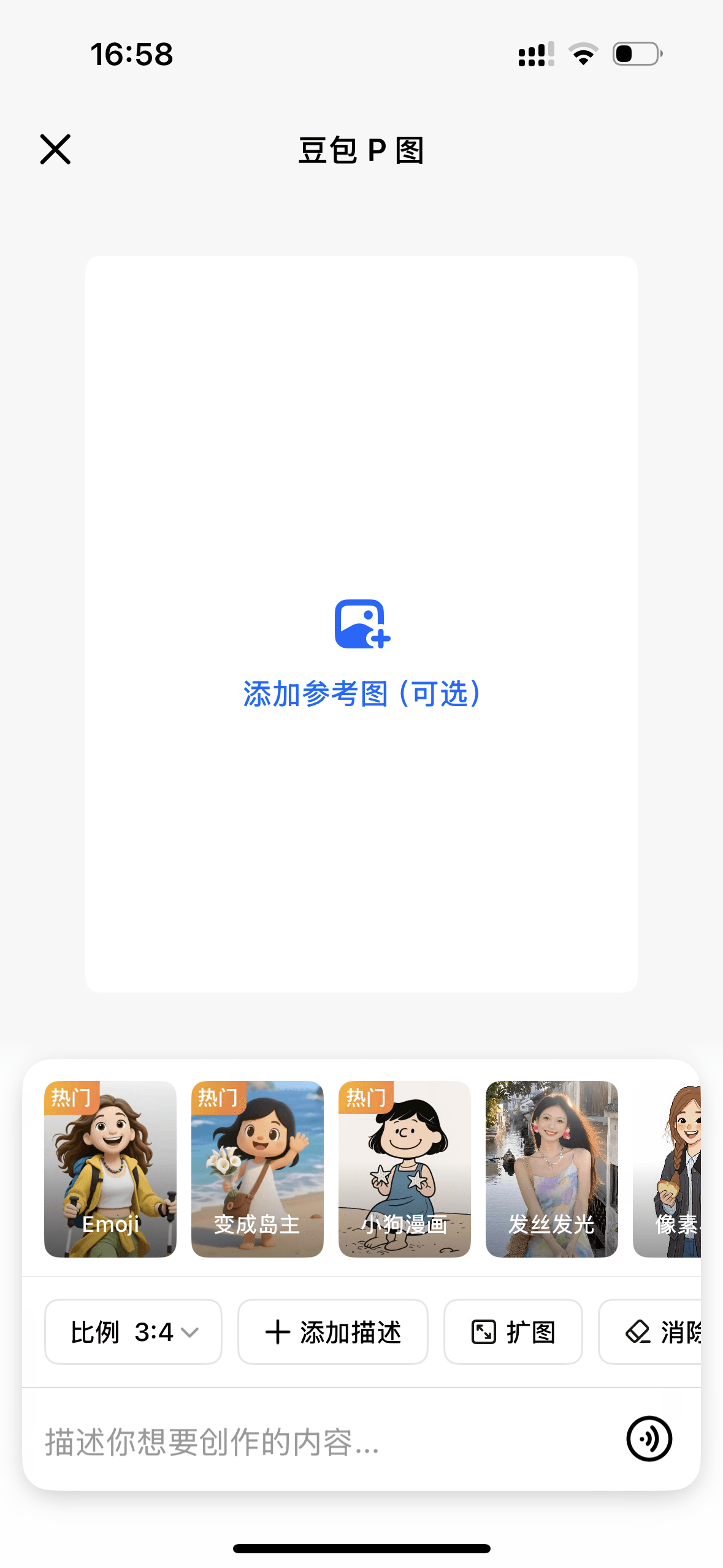Apply the 发丝发光 style template
723x1568 pixels.
point(552,1169)
